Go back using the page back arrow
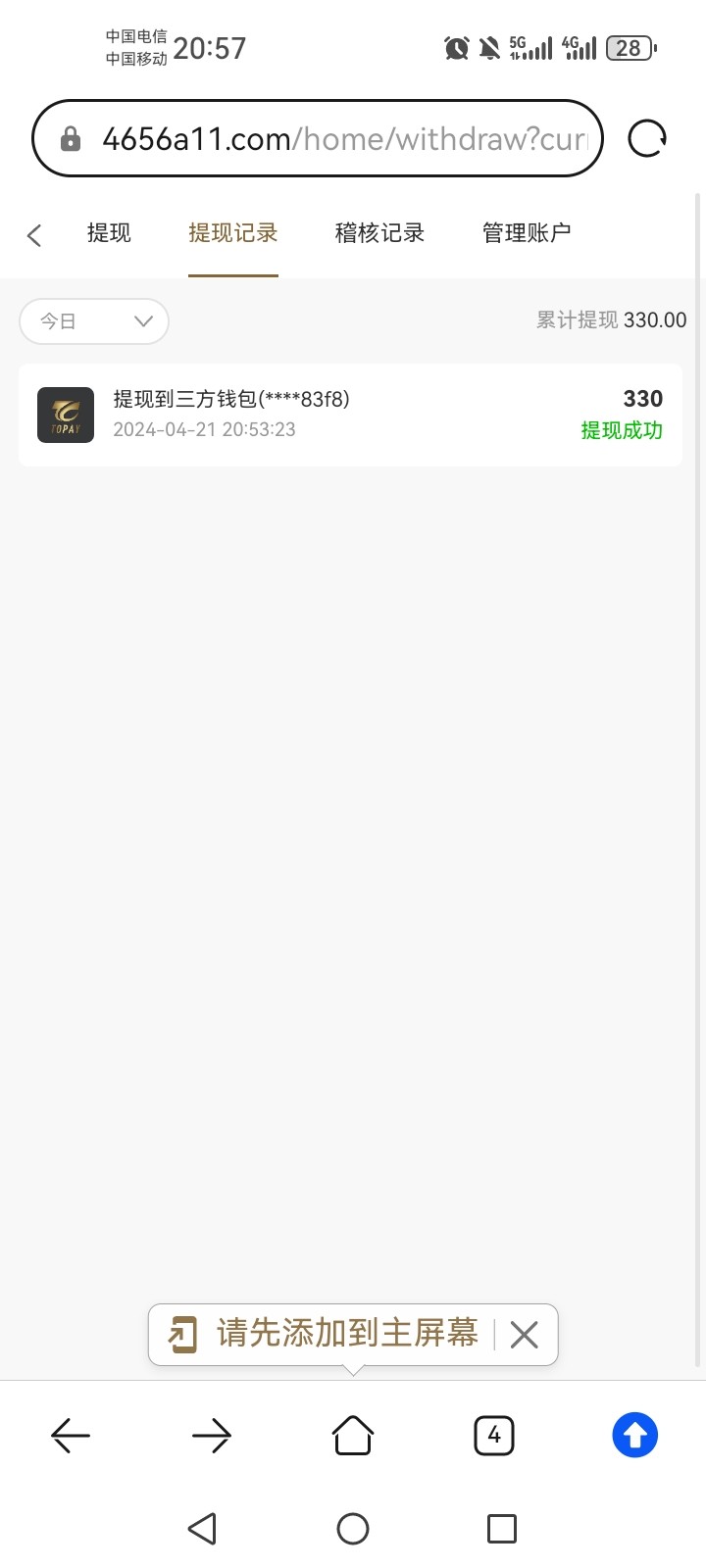The image size is (706, 1568). tap(34, 235)
